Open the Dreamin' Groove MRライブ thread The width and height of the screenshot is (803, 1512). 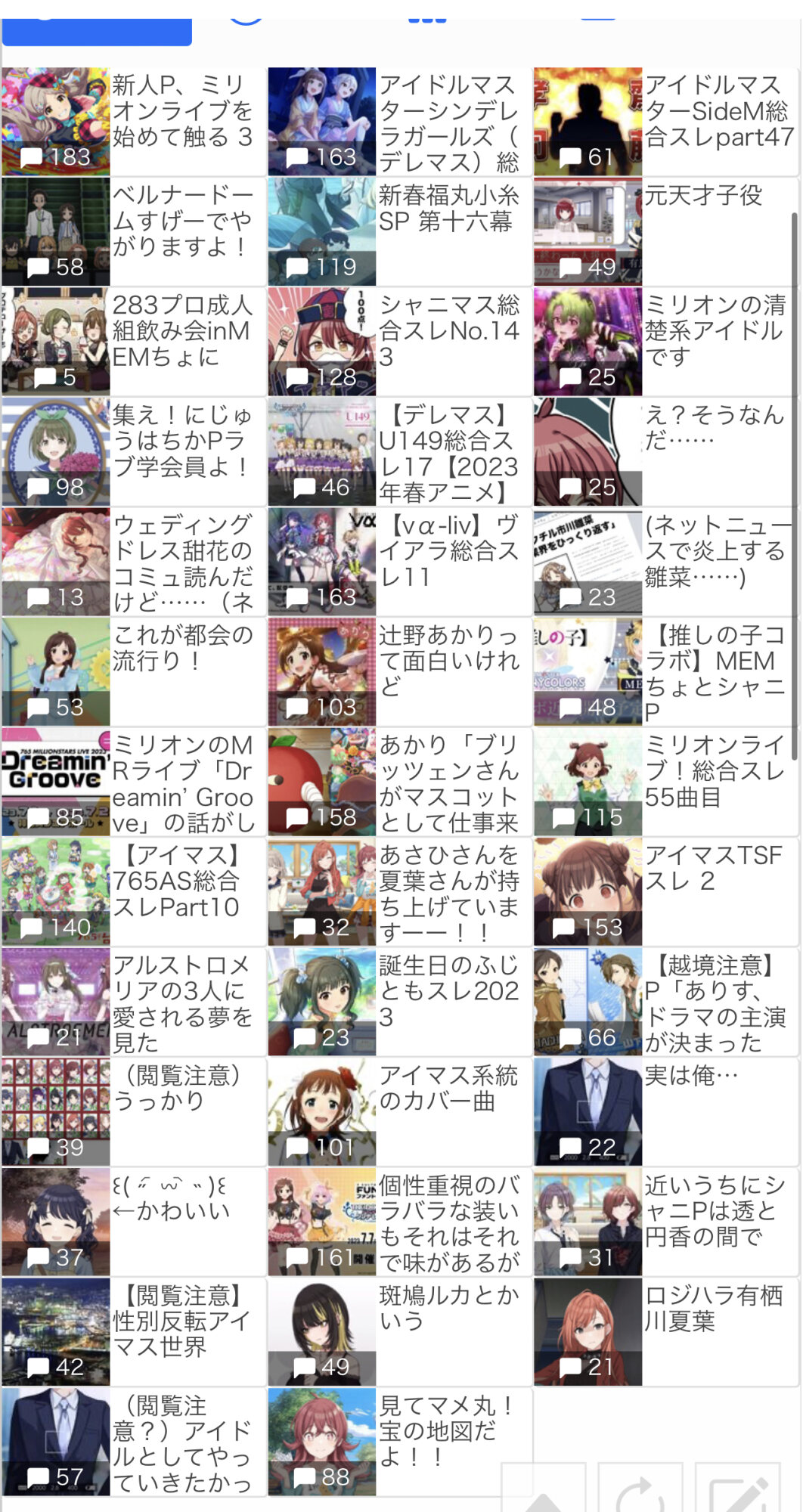pos(134,782)
